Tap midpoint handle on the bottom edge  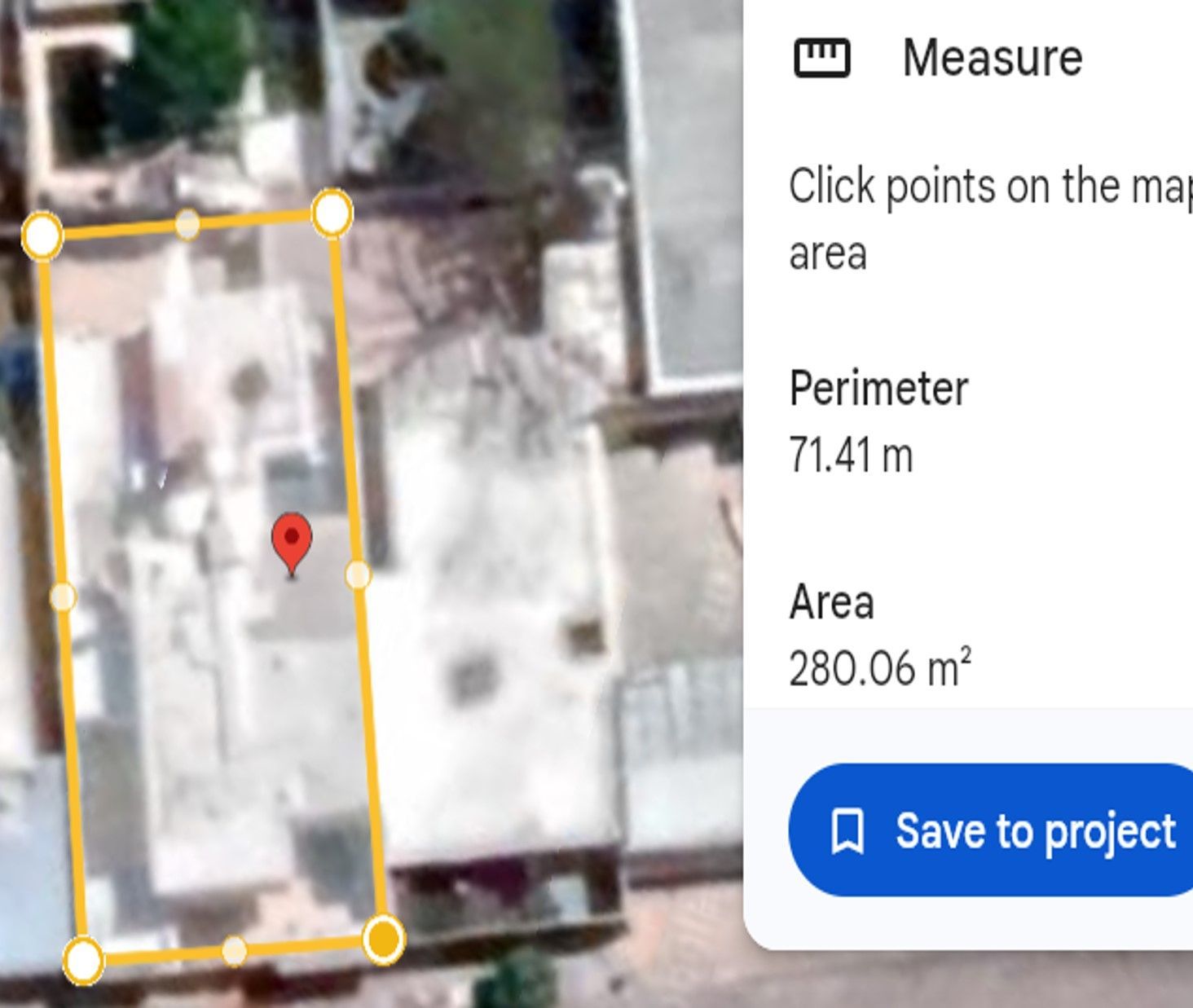pyautogui.click(x=234, y=950)
